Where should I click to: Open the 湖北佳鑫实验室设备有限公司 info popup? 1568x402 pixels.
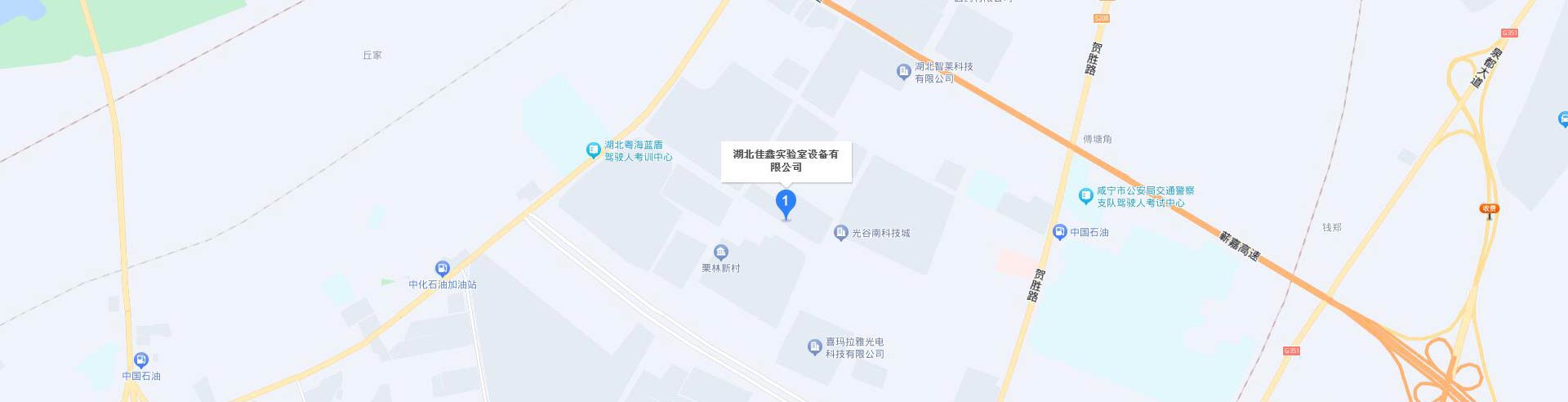coord(786,161)
